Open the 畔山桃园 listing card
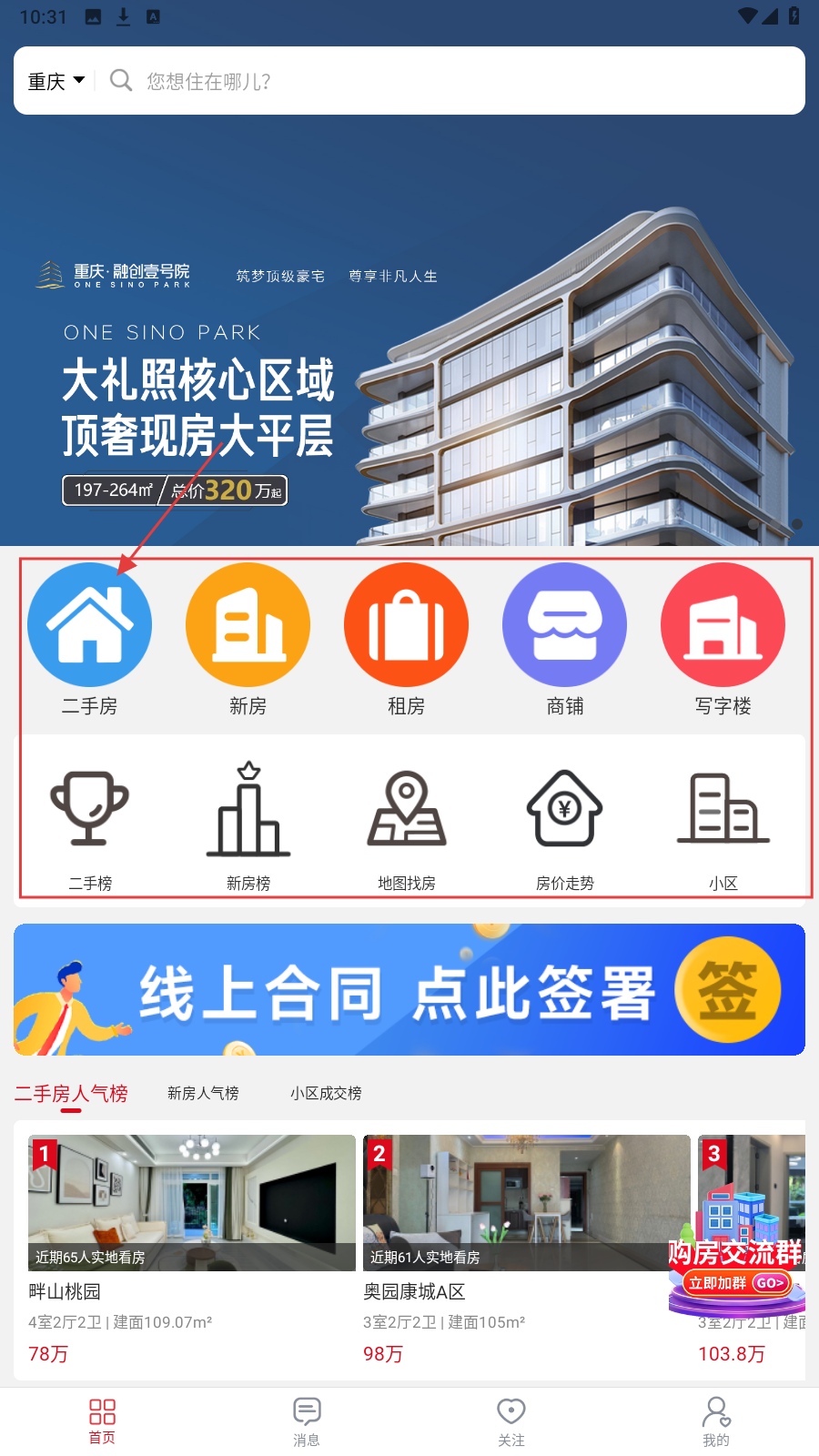 [x=191, y=1247]
